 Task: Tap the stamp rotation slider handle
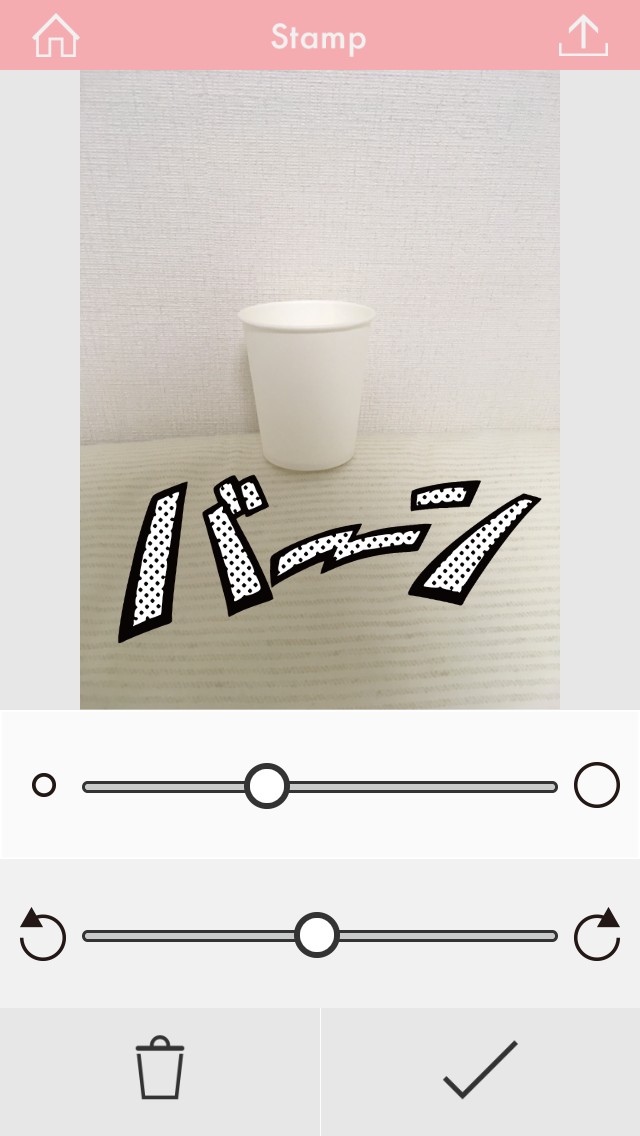(x=317, y=936)
